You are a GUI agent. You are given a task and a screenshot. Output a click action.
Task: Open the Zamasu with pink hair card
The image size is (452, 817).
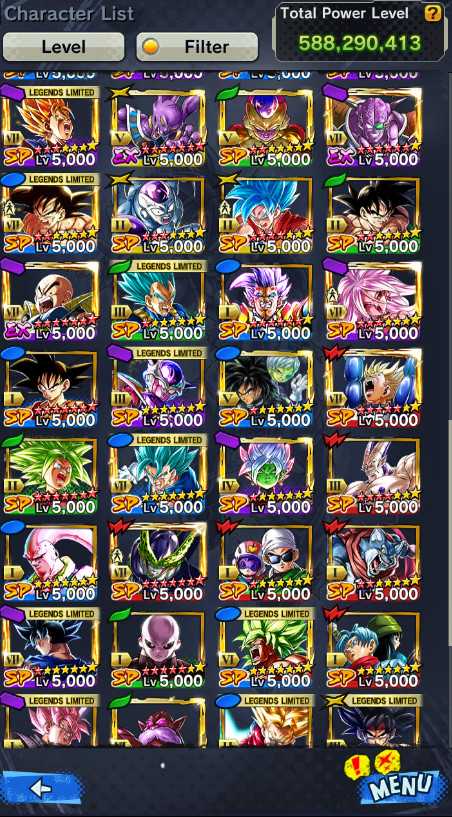(x=266, y=474)
